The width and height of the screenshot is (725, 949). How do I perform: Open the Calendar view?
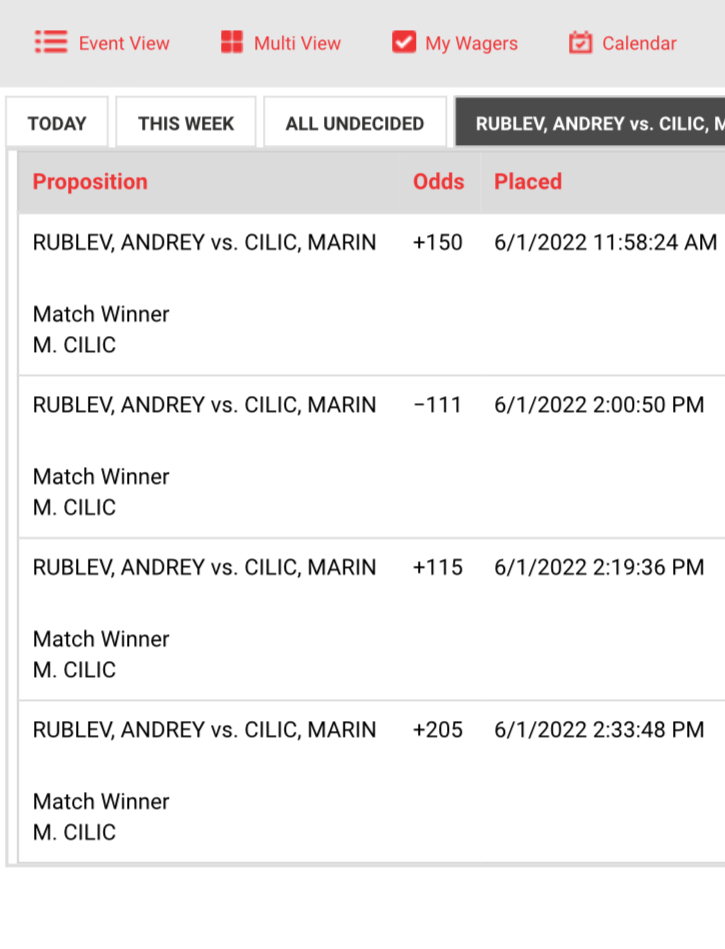coord(622,43)
